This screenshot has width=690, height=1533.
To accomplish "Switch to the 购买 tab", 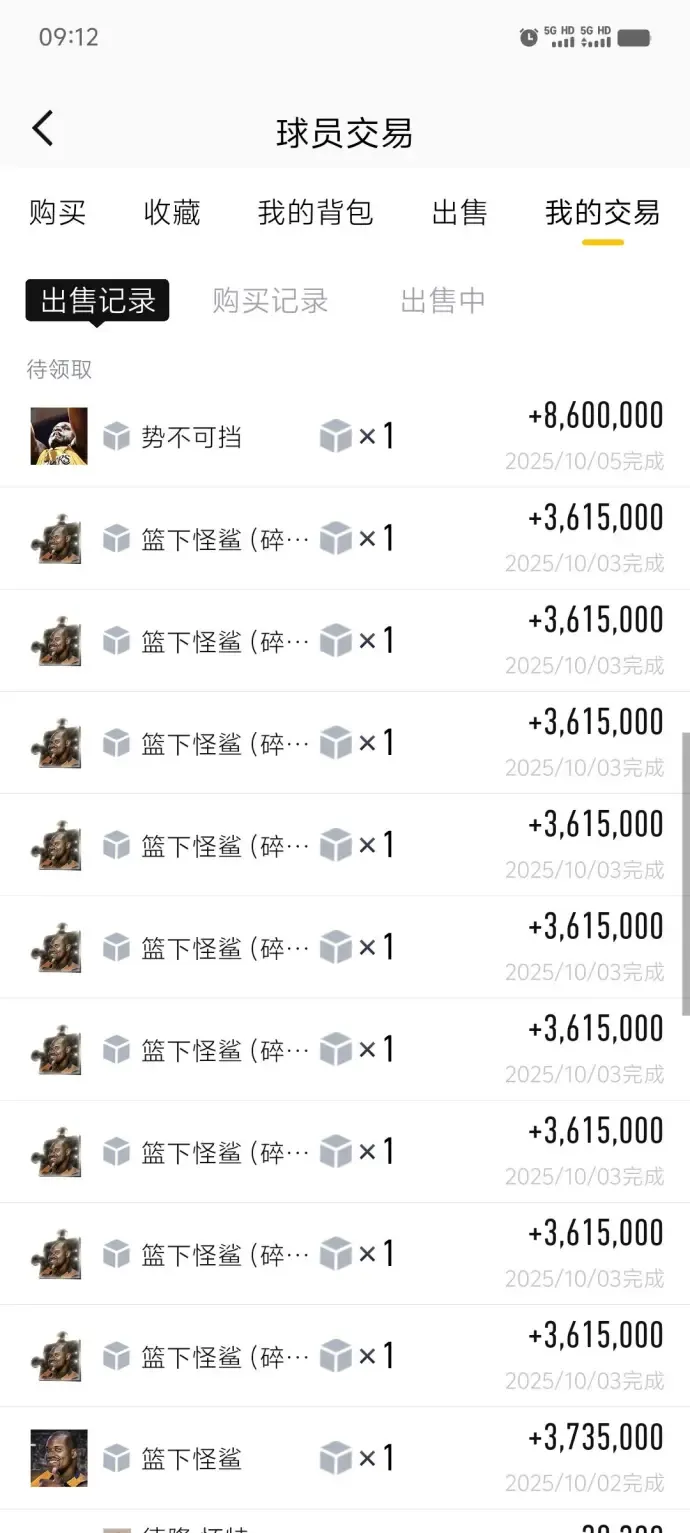I will click(x=57, y=213).
